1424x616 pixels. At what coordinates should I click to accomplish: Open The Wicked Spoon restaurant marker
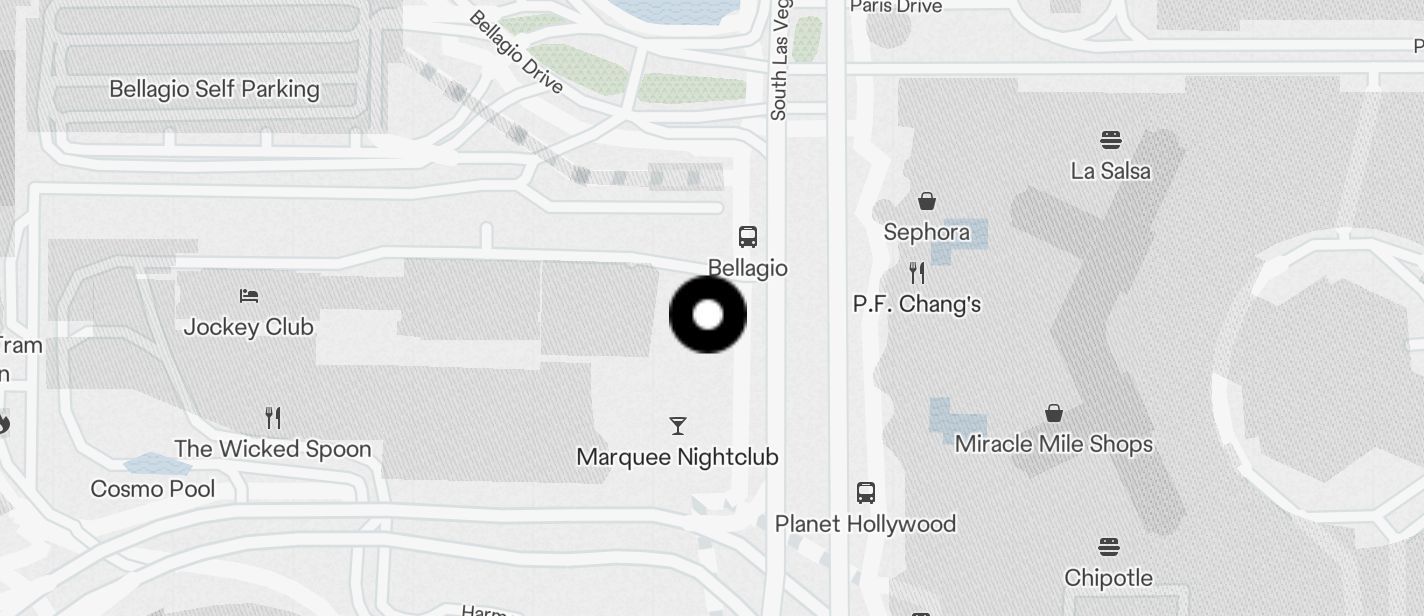point(272,417)
